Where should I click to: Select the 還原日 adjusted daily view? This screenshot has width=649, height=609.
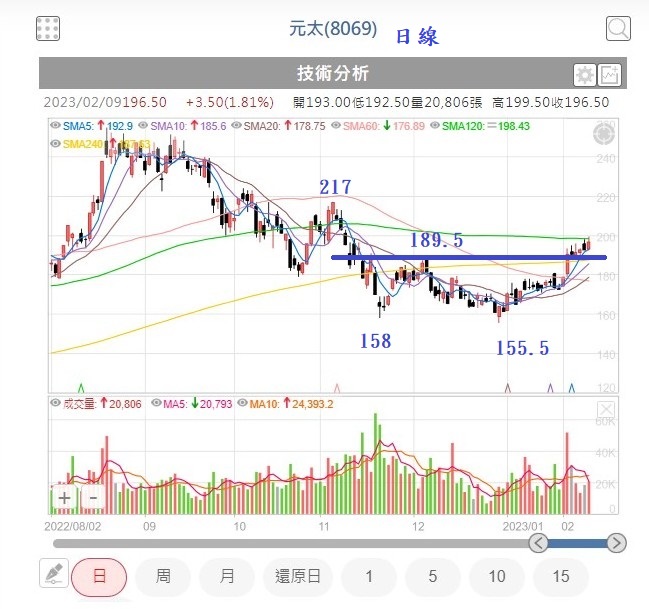pyautogui.click(x=298, y=576)
